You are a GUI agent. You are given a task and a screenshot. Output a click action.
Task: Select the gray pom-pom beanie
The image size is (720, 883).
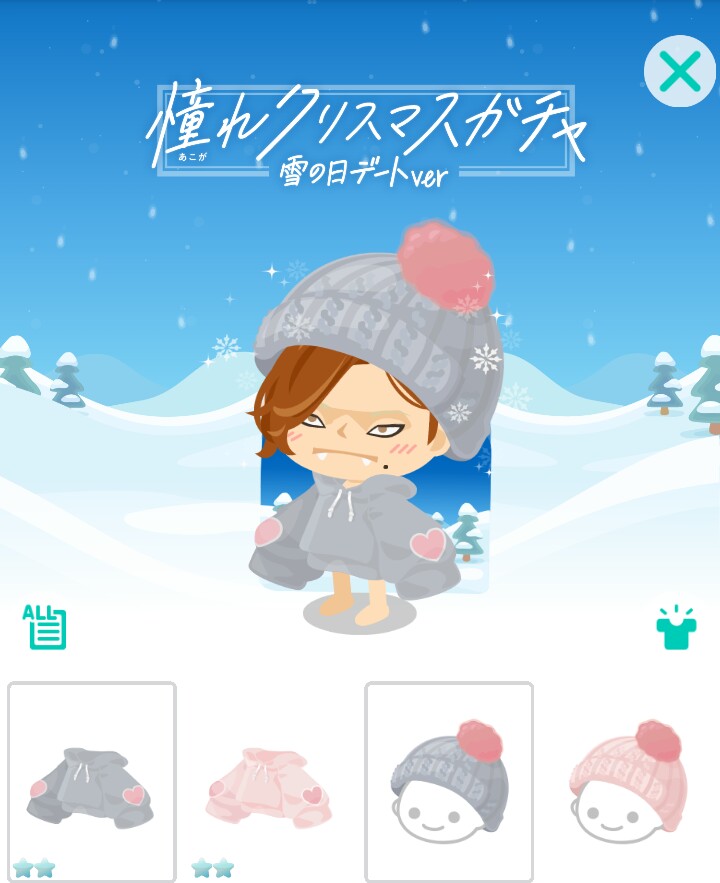[x=449, y=781]
